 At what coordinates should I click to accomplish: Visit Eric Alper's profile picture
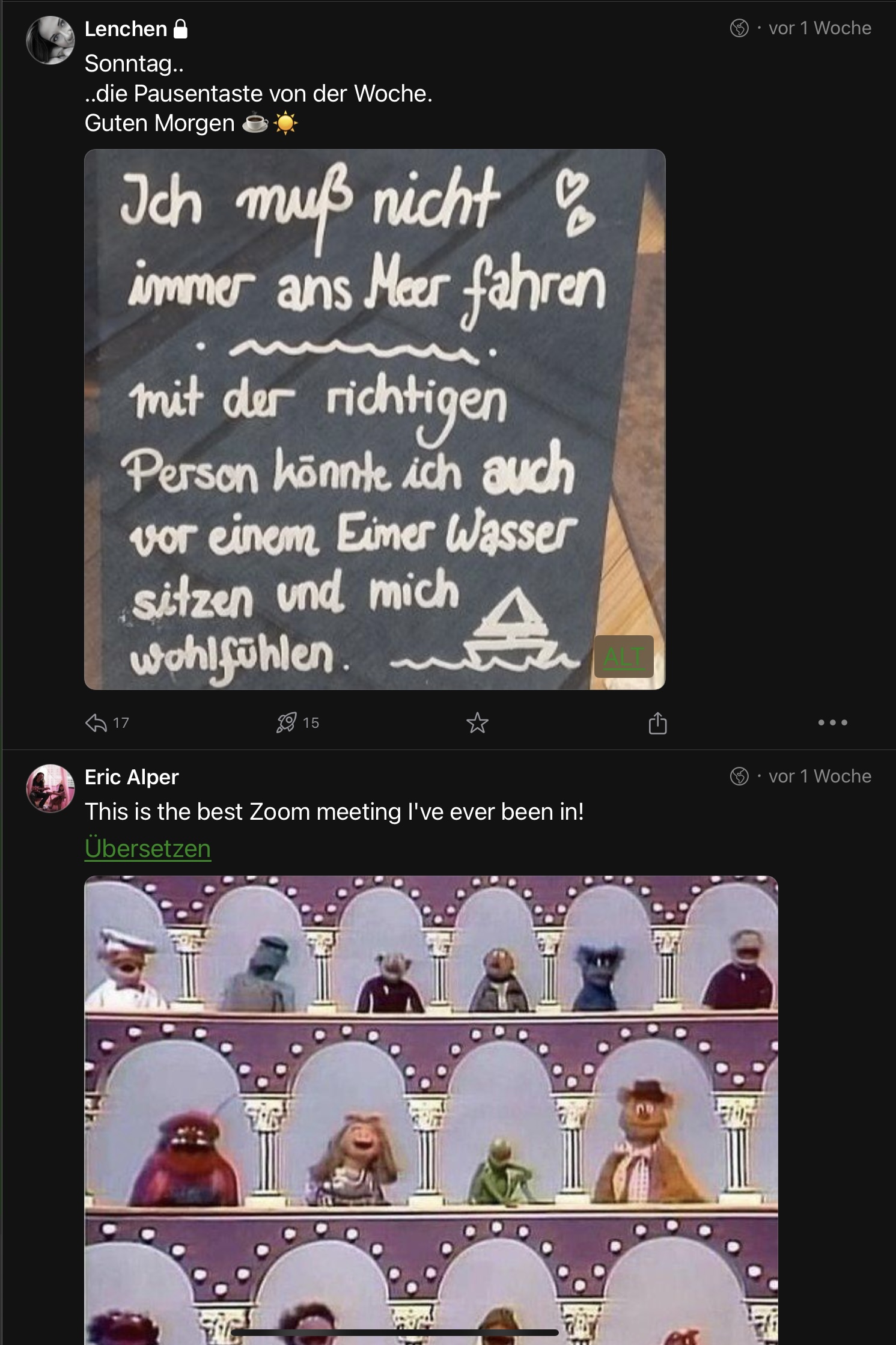(50, 788)
